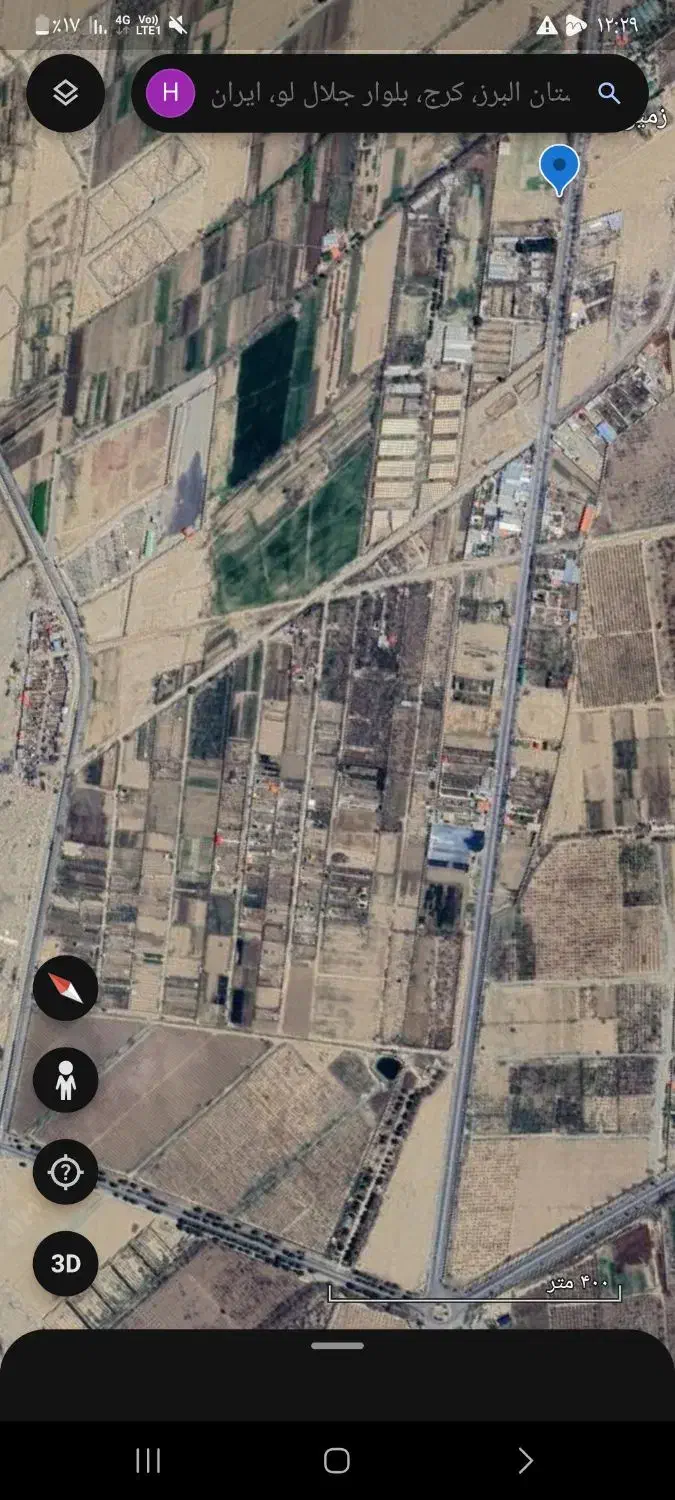Open the recent apps overview
Viewport: 675px width, 1500px height.
148,1460
